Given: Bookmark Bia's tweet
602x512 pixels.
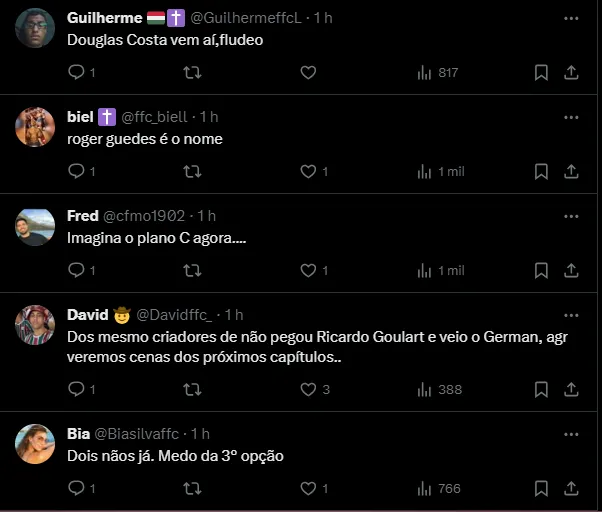Looking at the screenshot, I should point(541,488).
